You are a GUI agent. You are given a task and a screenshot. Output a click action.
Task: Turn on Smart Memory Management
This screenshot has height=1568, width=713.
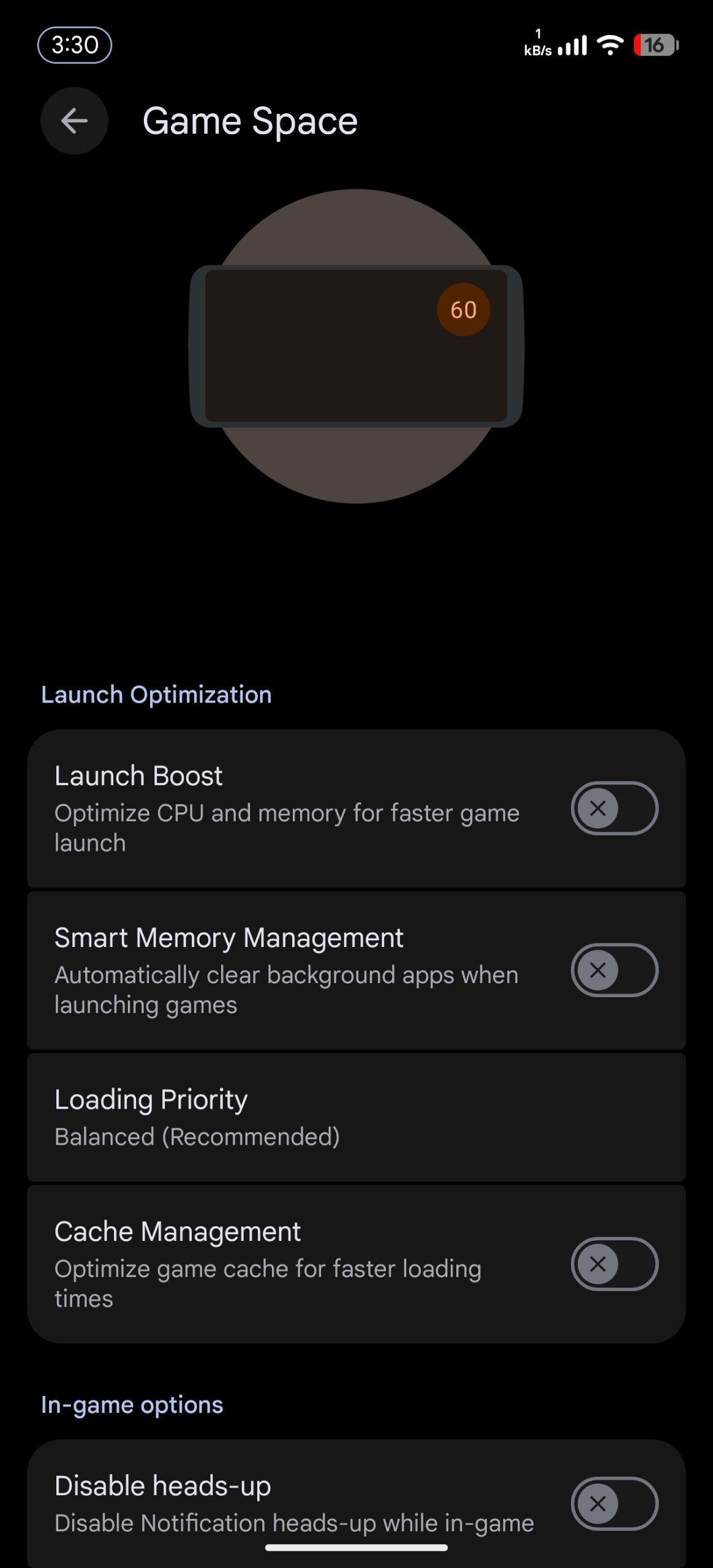point(614,970)
